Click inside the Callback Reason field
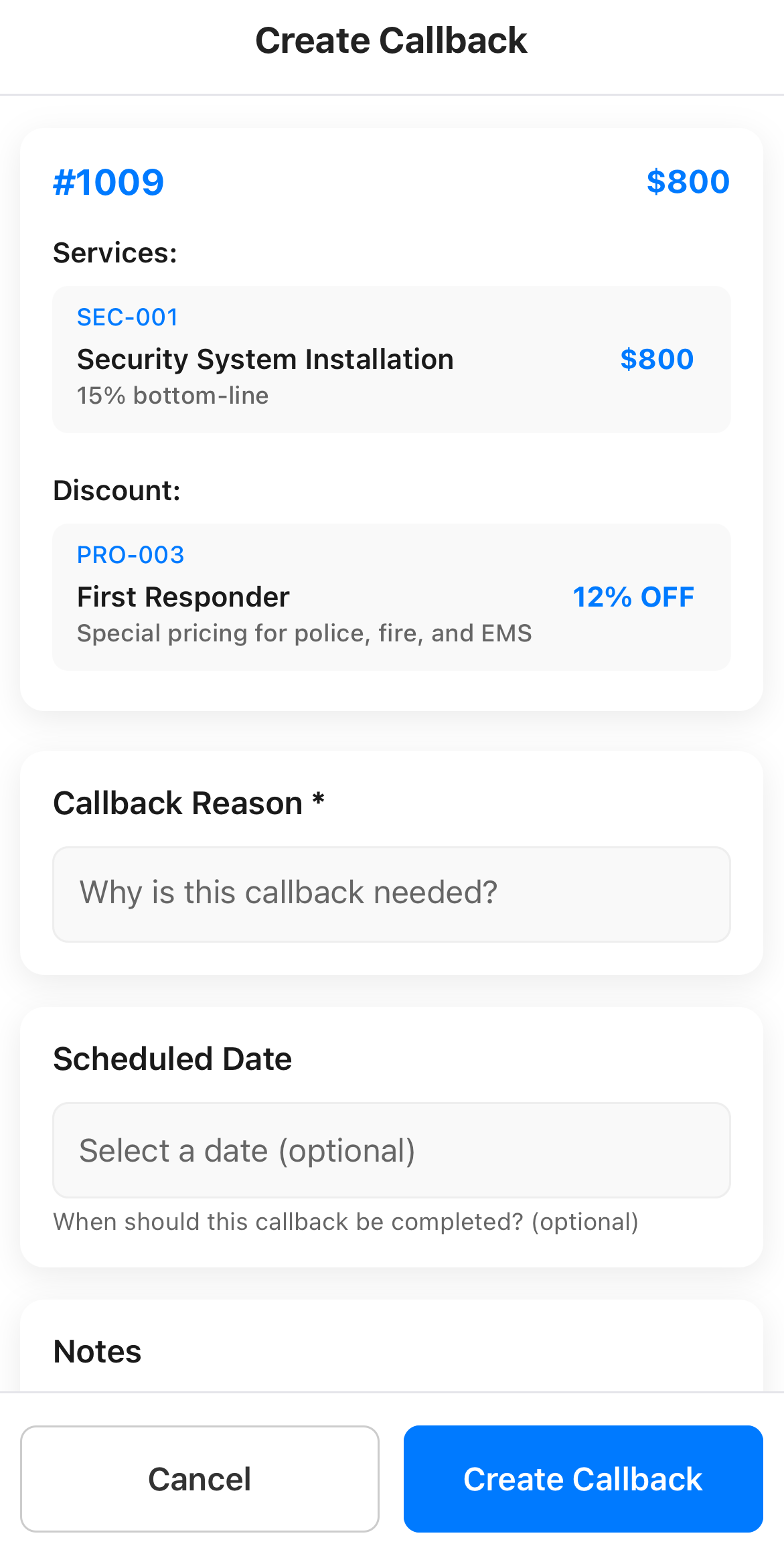 click(x=392, y=894)
